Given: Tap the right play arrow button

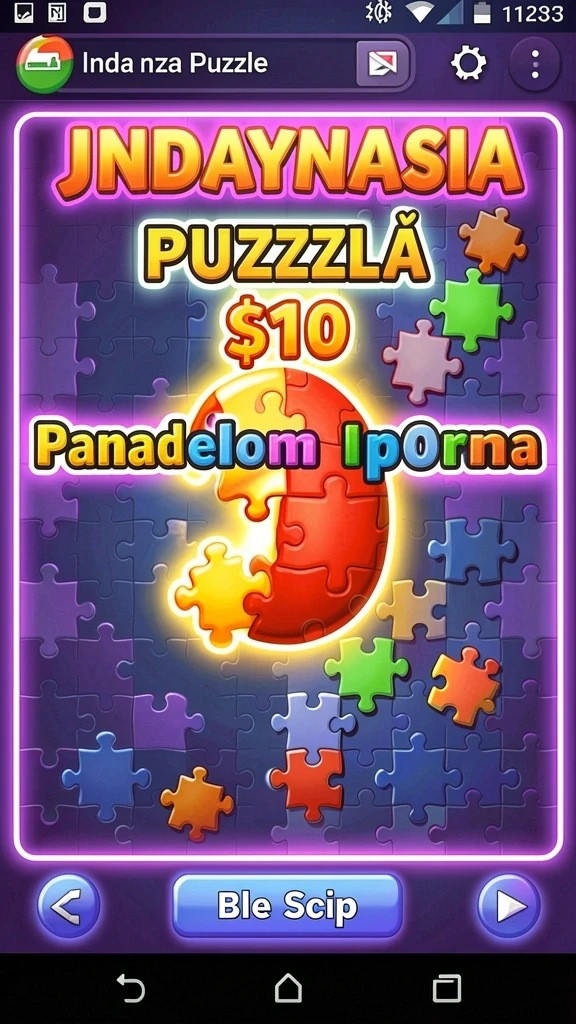Looking at the screenshot, I should [x=509, y=906].
